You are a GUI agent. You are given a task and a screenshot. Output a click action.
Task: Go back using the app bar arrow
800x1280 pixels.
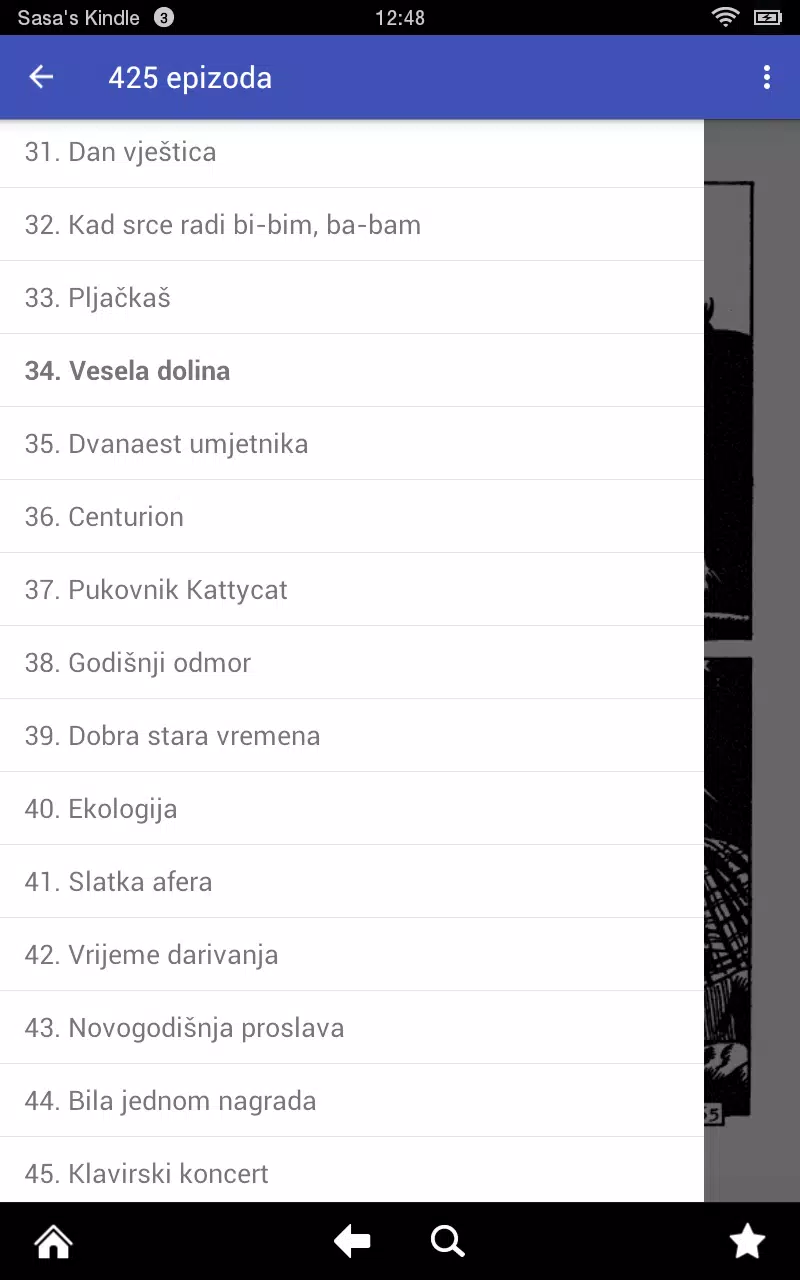pyautogui.click(x=41, y=77)
